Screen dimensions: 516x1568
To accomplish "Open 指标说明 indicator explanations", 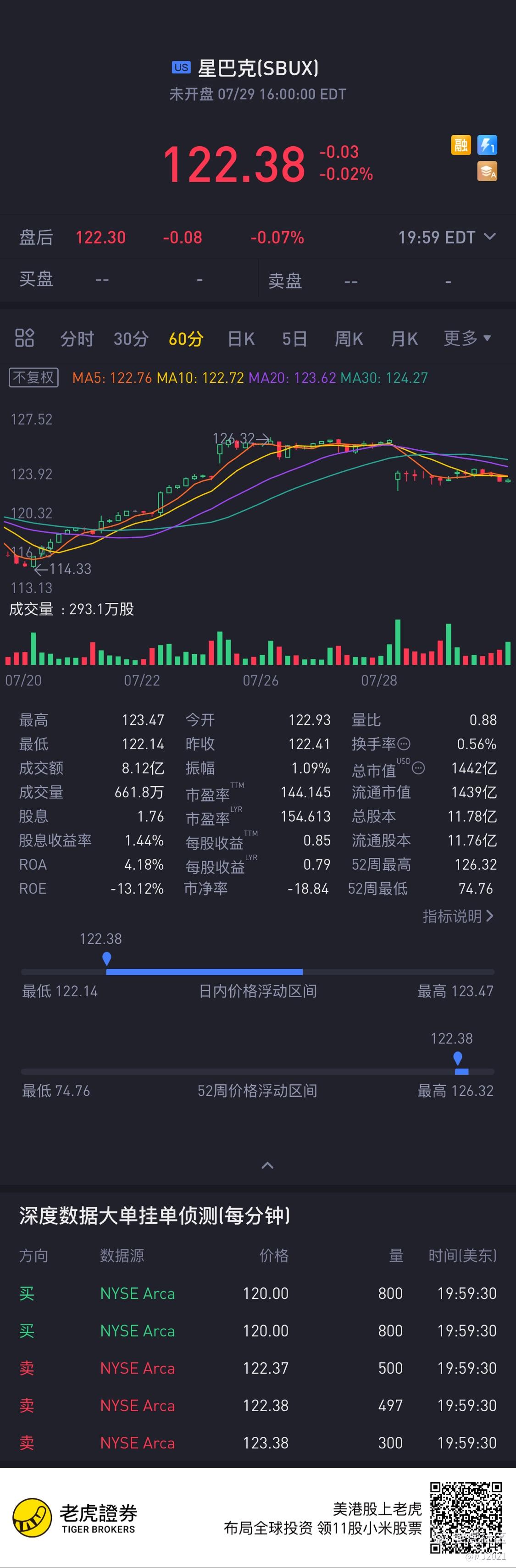I will click(457, 916).
